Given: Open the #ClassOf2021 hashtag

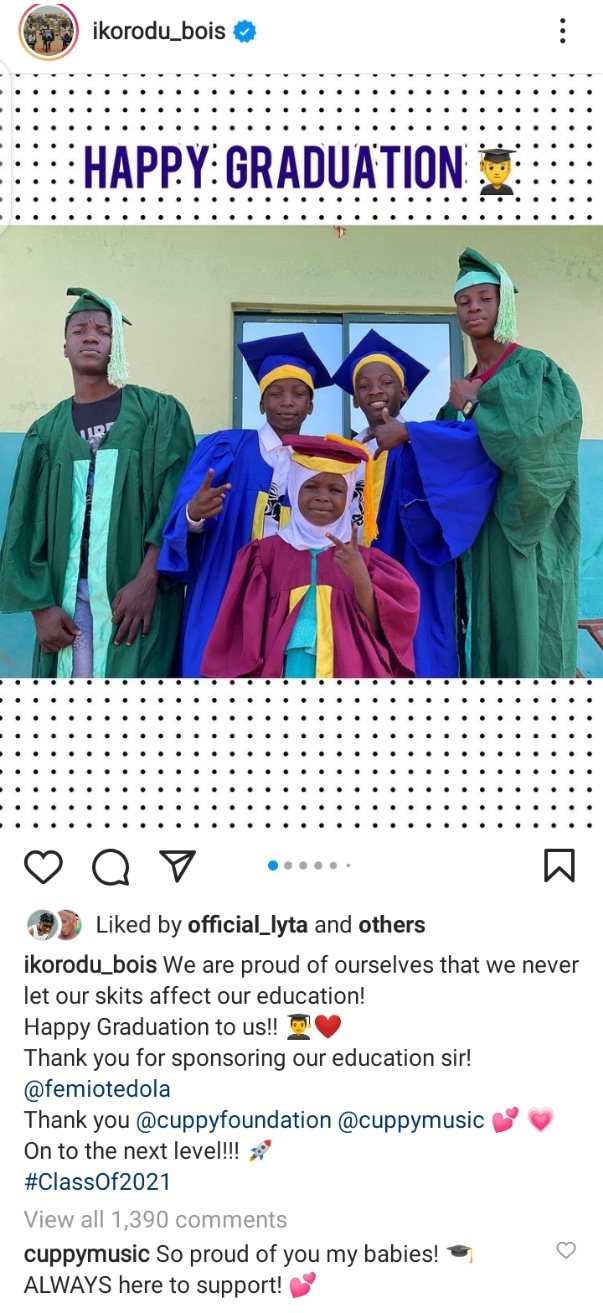Looking at the screenshot, I should tap(97, 1181).
